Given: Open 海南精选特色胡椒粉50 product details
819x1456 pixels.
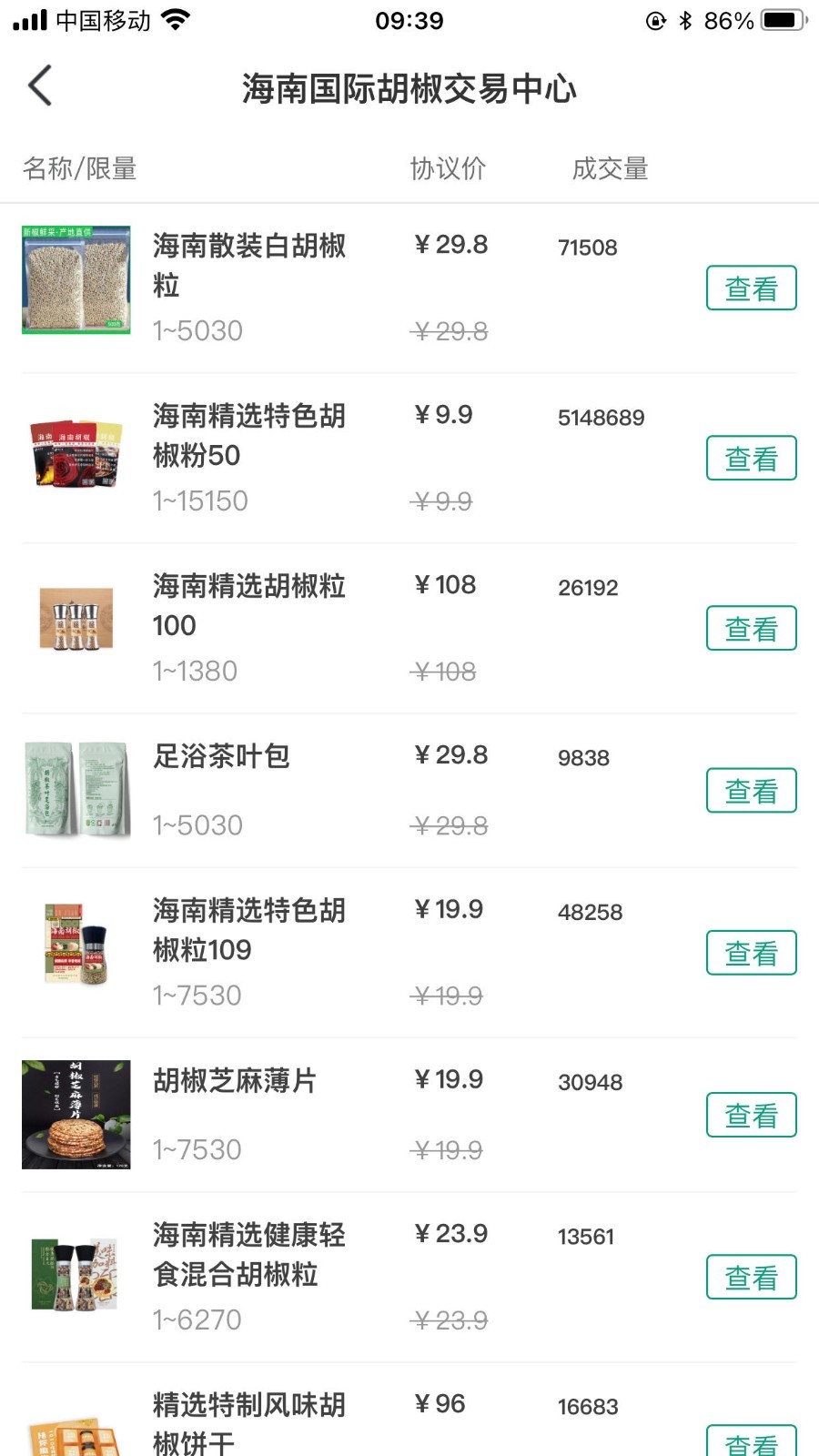Looking at the screenshot, I should pyautogui.click(x=248, y=436).
